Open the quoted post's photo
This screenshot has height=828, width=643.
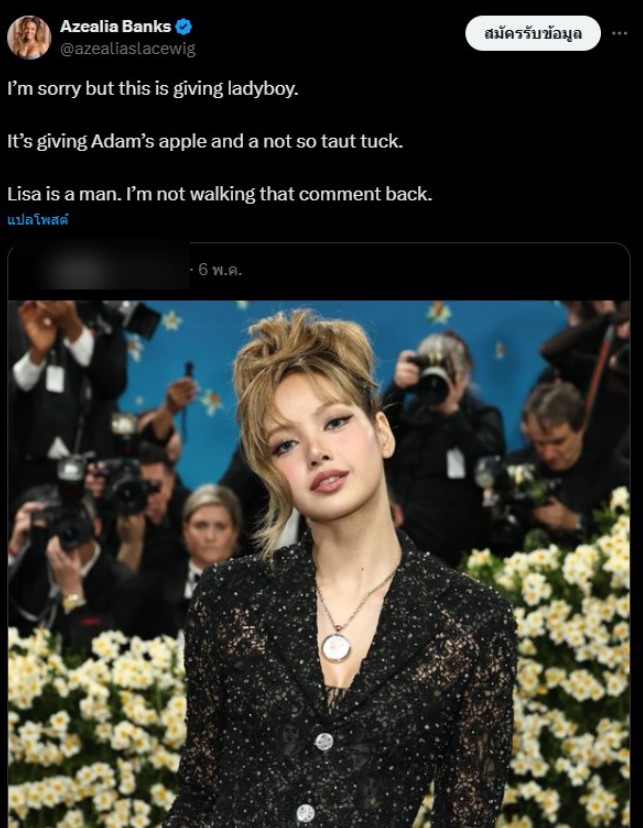pos(318,560)
